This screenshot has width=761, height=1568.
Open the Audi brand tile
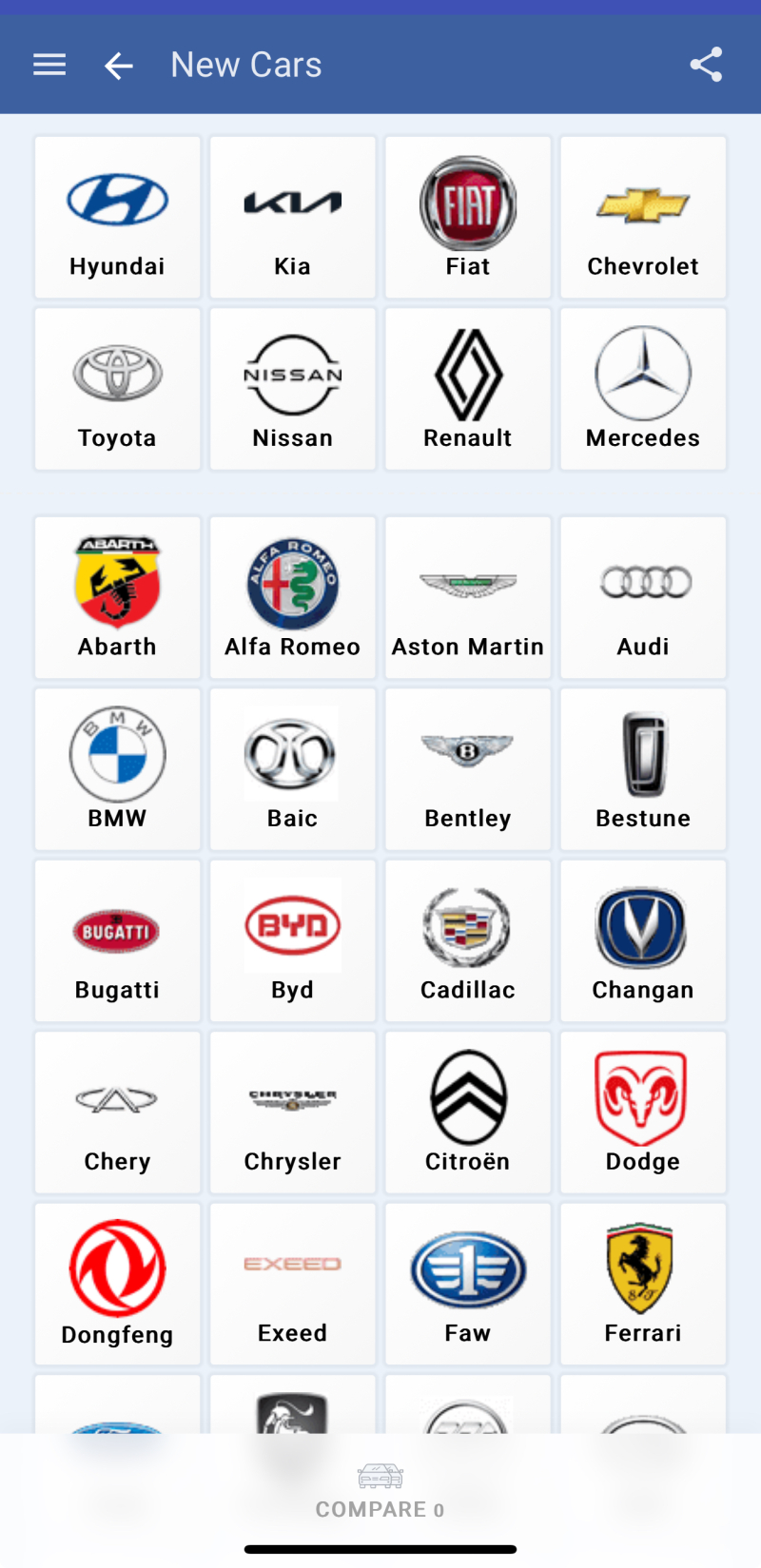643,598
